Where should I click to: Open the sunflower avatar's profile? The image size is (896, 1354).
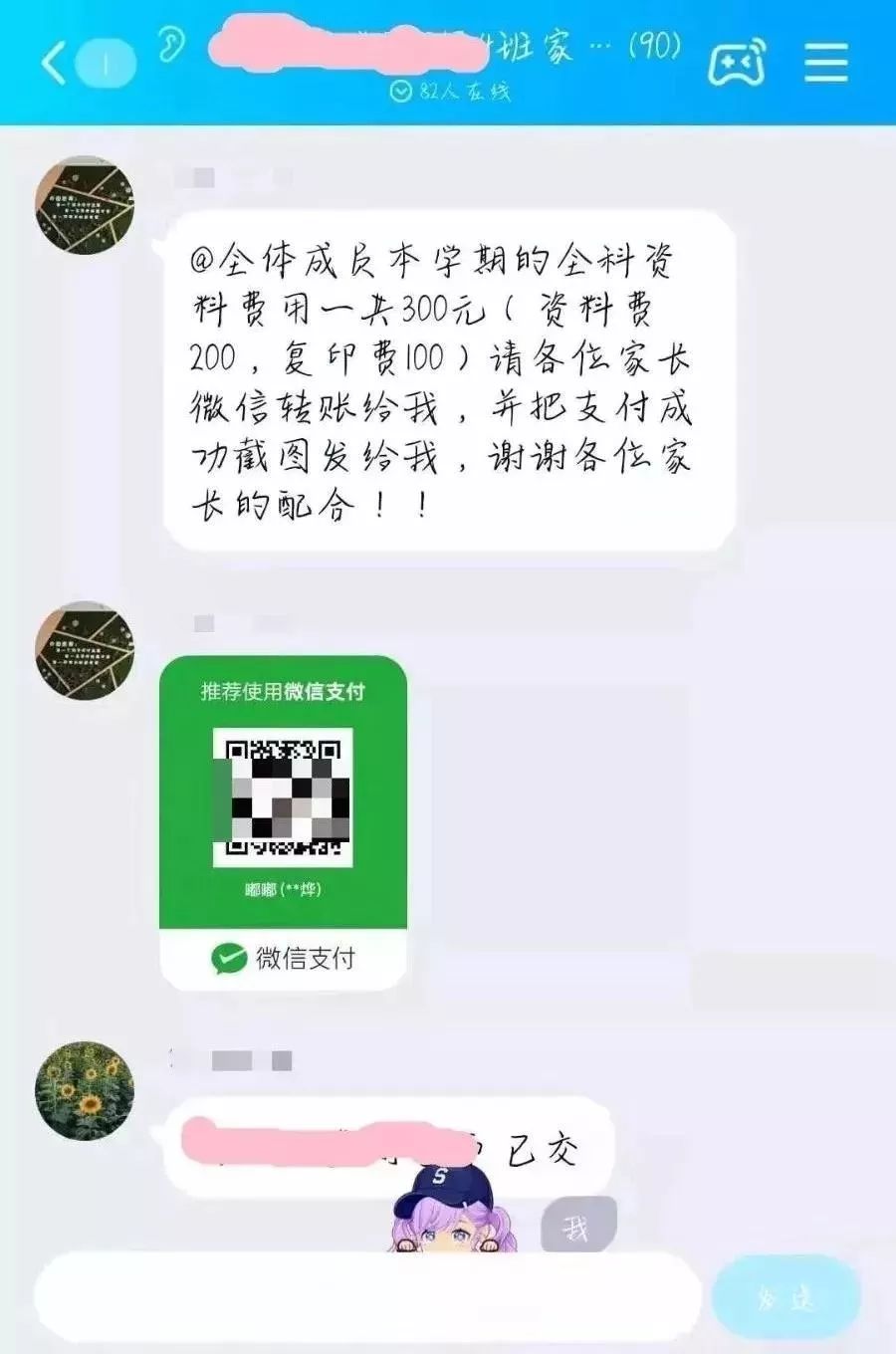click(84, 1090)
